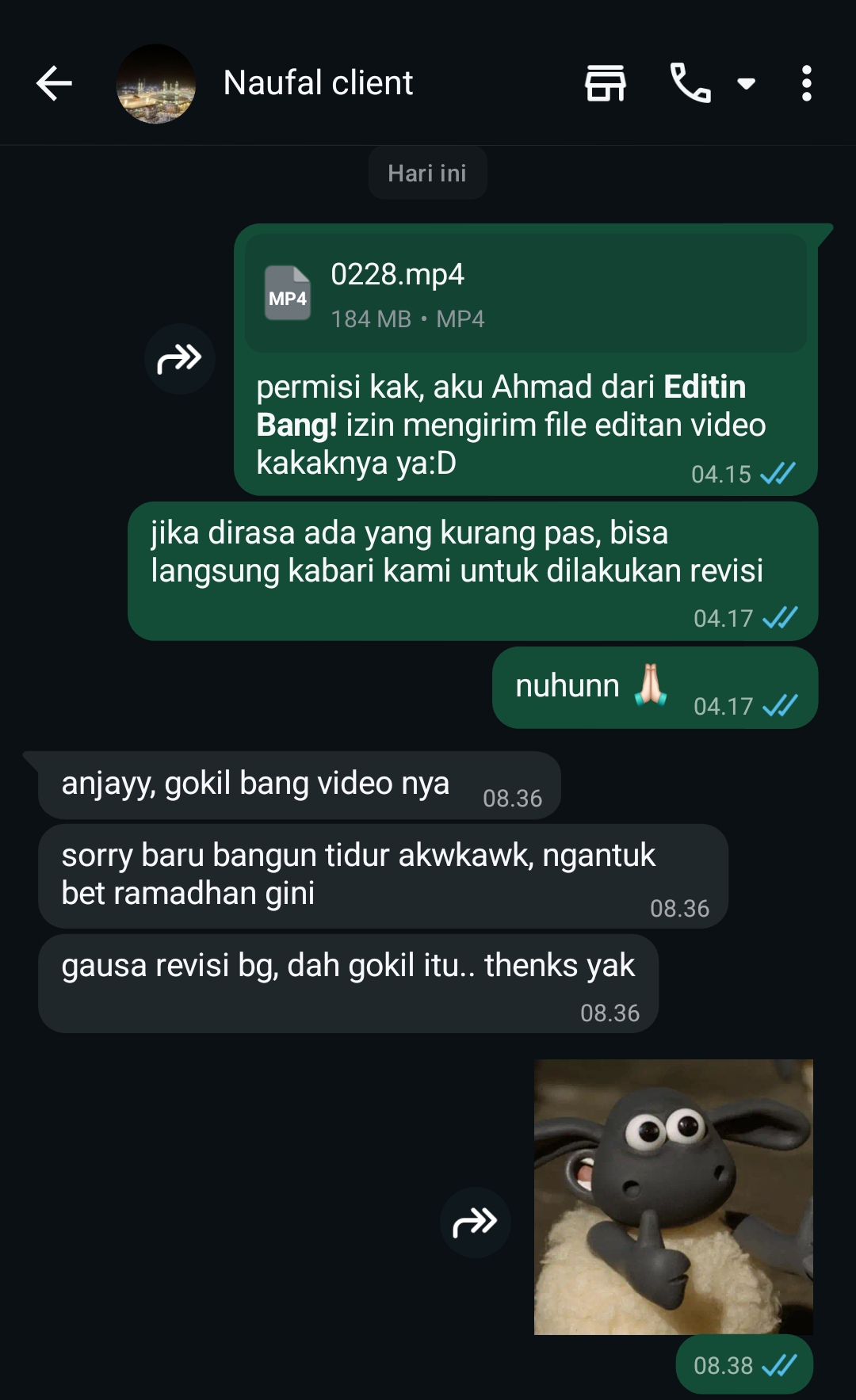
Task: Tap the Hari ini date chip
Action: pos(428,172)
